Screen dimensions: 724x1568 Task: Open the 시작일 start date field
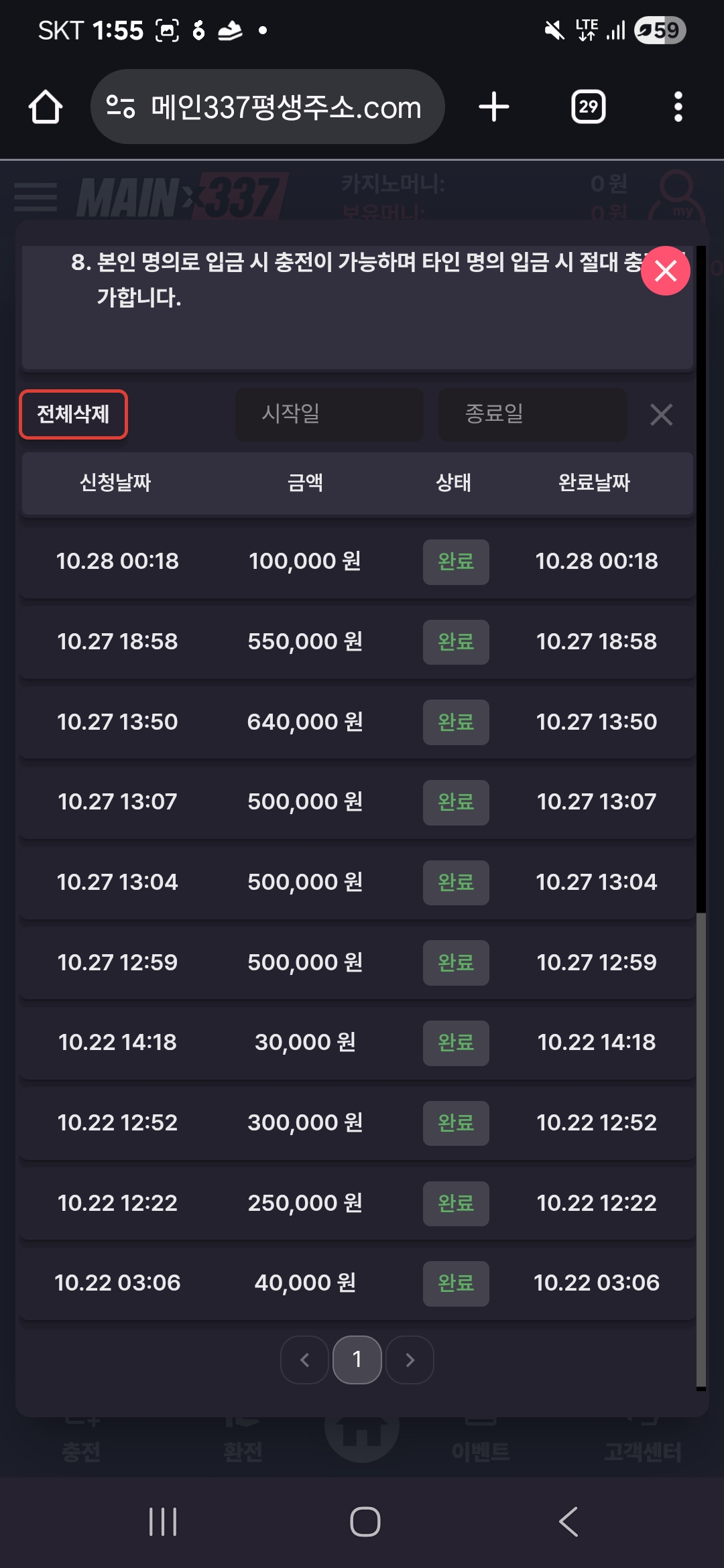tap(329, 414)
